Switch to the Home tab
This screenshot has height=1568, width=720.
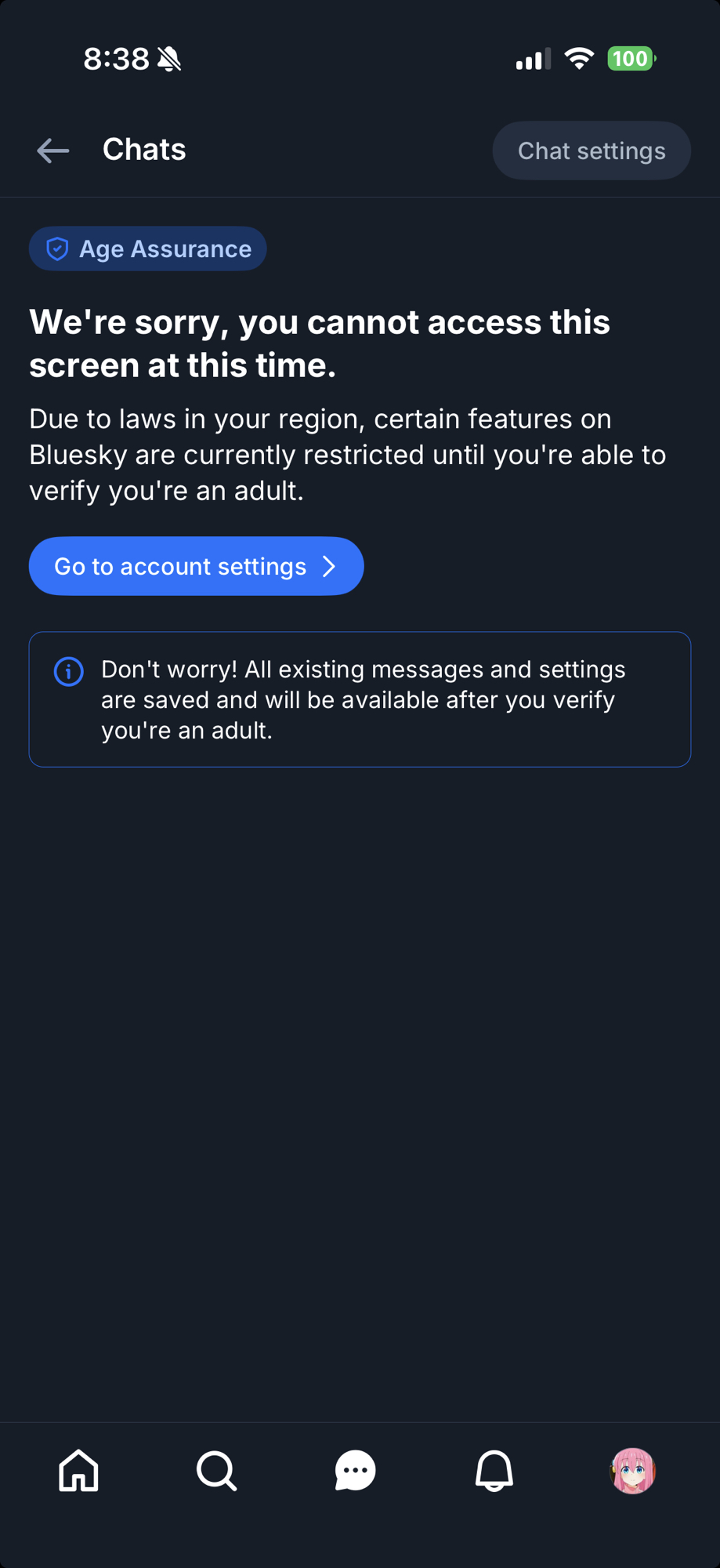79,1470
